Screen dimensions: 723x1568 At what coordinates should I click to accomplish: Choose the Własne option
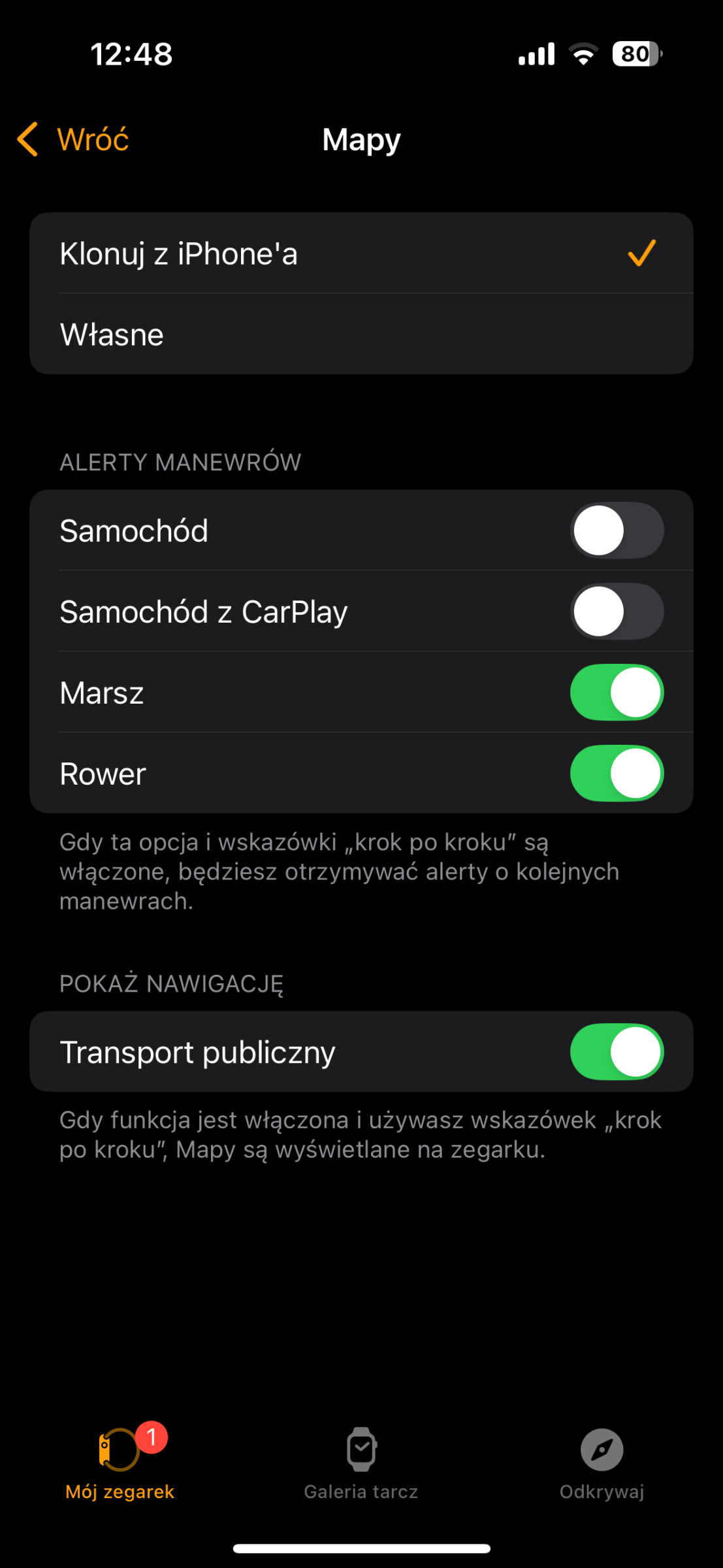point(361,334)
